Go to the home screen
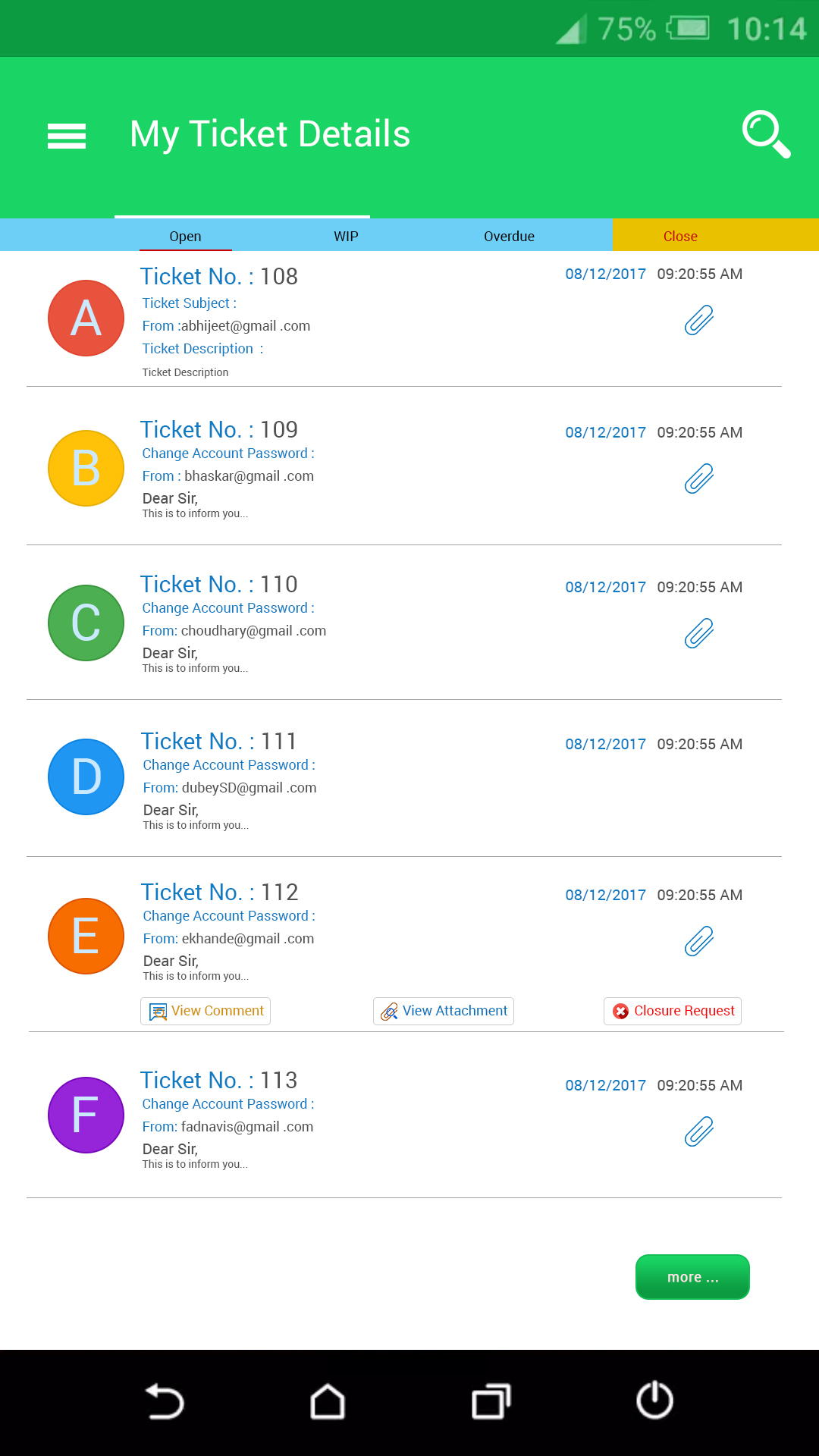819x1456 pixels. [x=328, y=1401]
